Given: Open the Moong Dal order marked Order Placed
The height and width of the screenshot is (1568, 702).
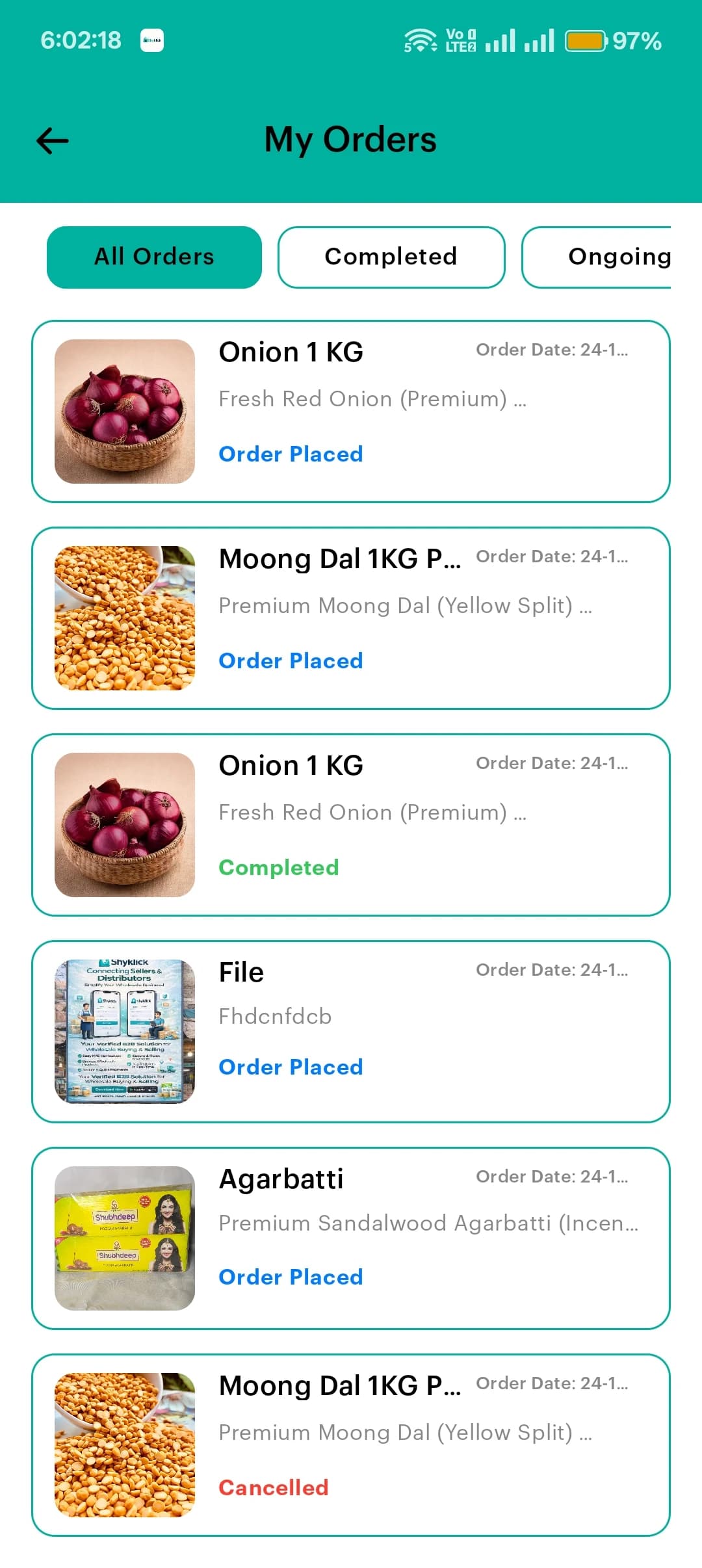Looking at the screenshot, I should pos(351,618).
